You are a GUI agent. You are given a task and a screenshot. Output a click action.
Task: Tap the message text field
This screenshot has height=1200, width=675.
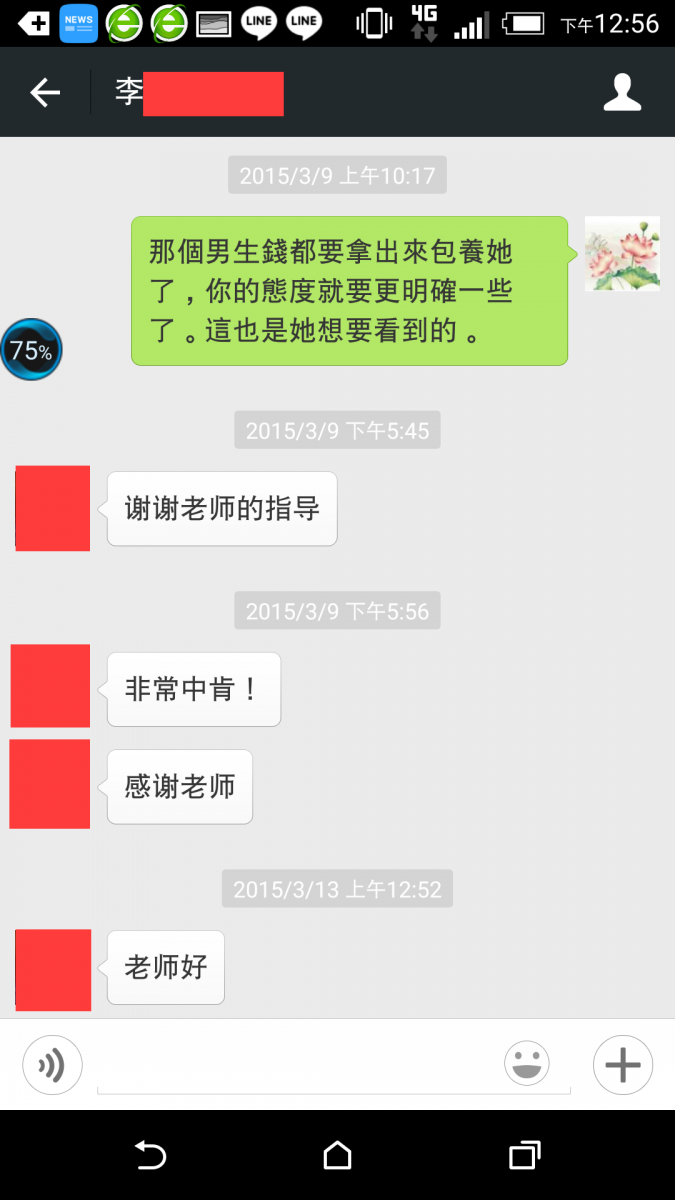(x=300, y=1067)
